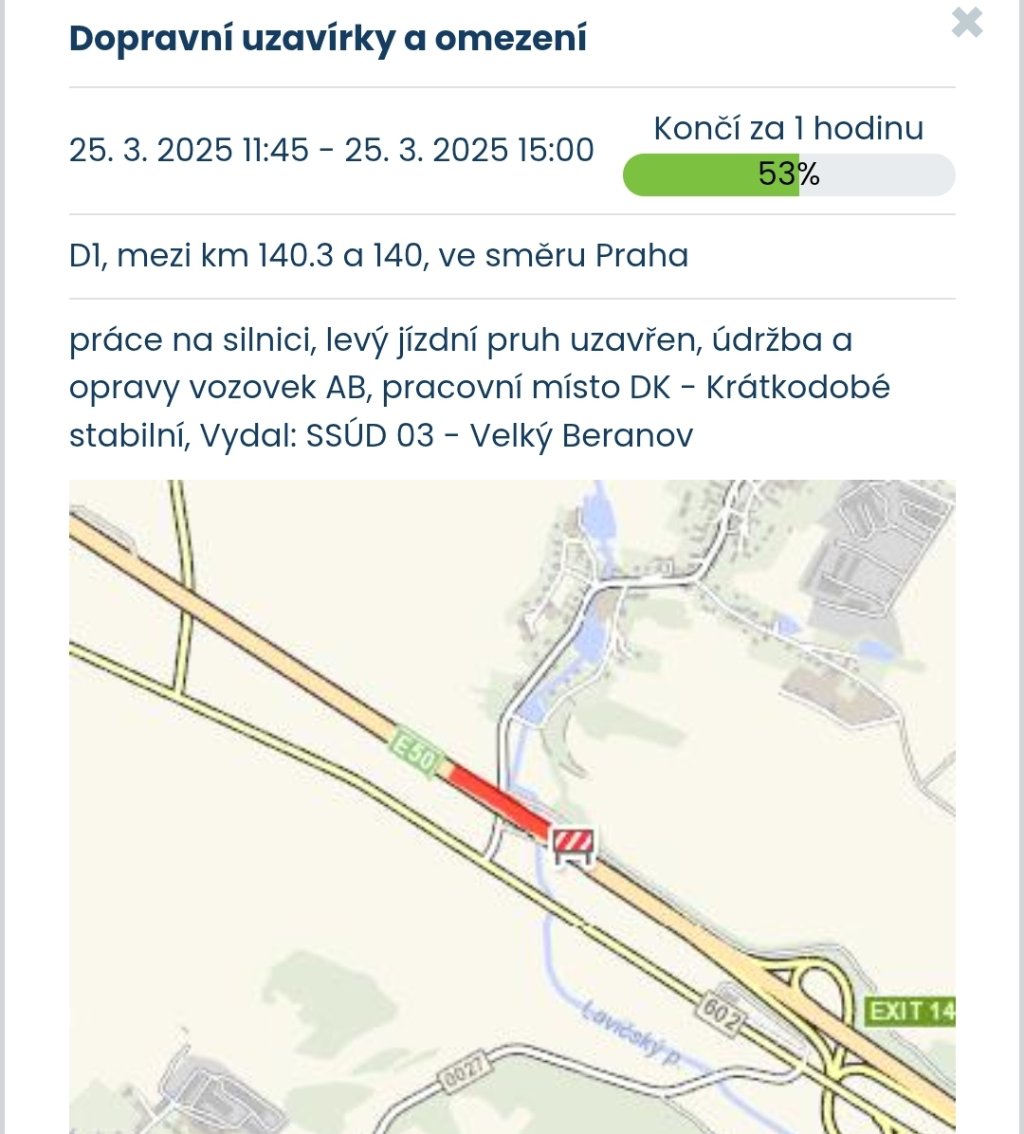
Task: Close the traffic closures dialog
Action: click(x=967, y=23)
